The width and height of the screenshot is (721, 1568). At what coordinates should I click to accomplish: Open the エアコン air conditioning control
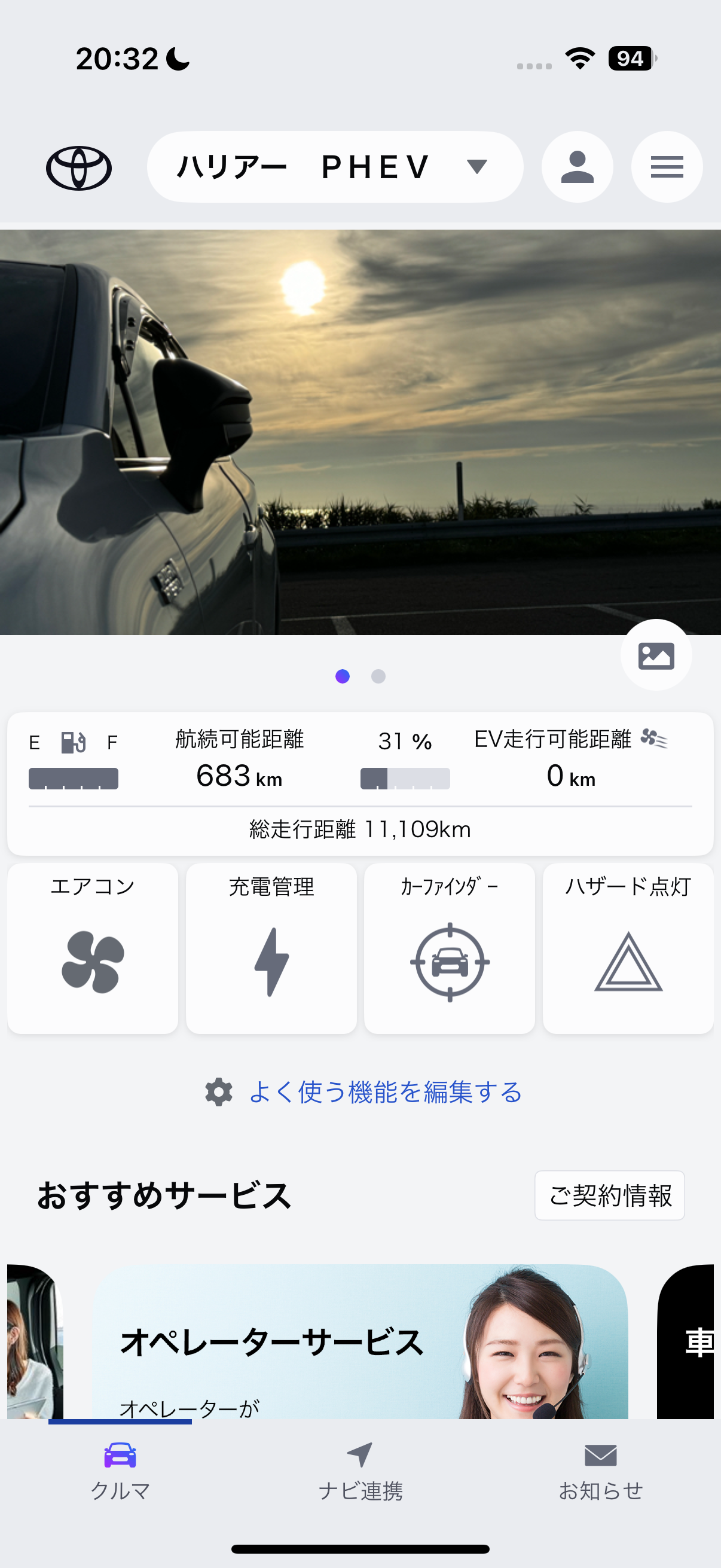point(93,948)
